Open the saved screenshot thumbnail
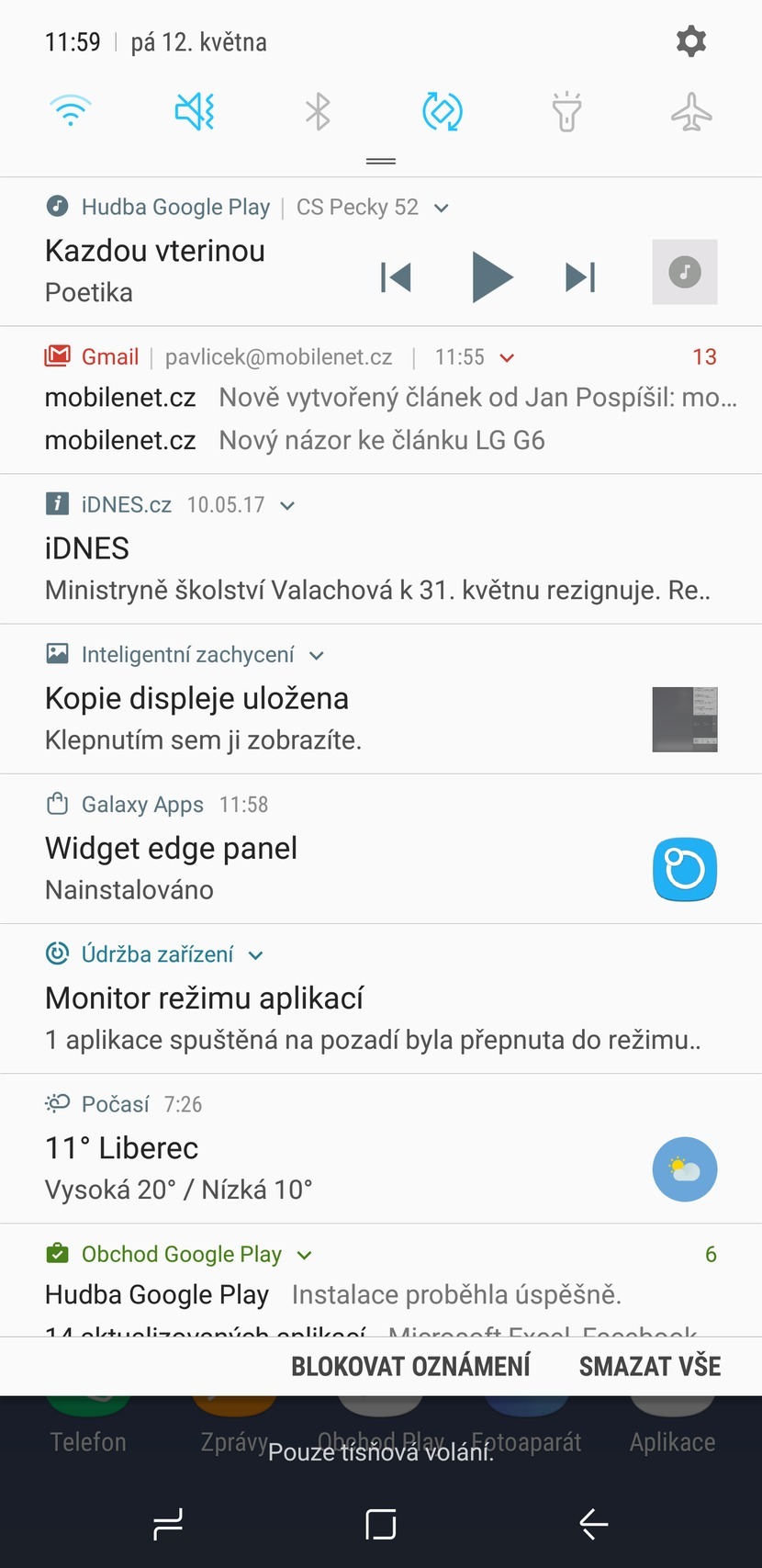The width and height of the screenshot is (762, 1568). pyautogui.click(x=684, y=719)
